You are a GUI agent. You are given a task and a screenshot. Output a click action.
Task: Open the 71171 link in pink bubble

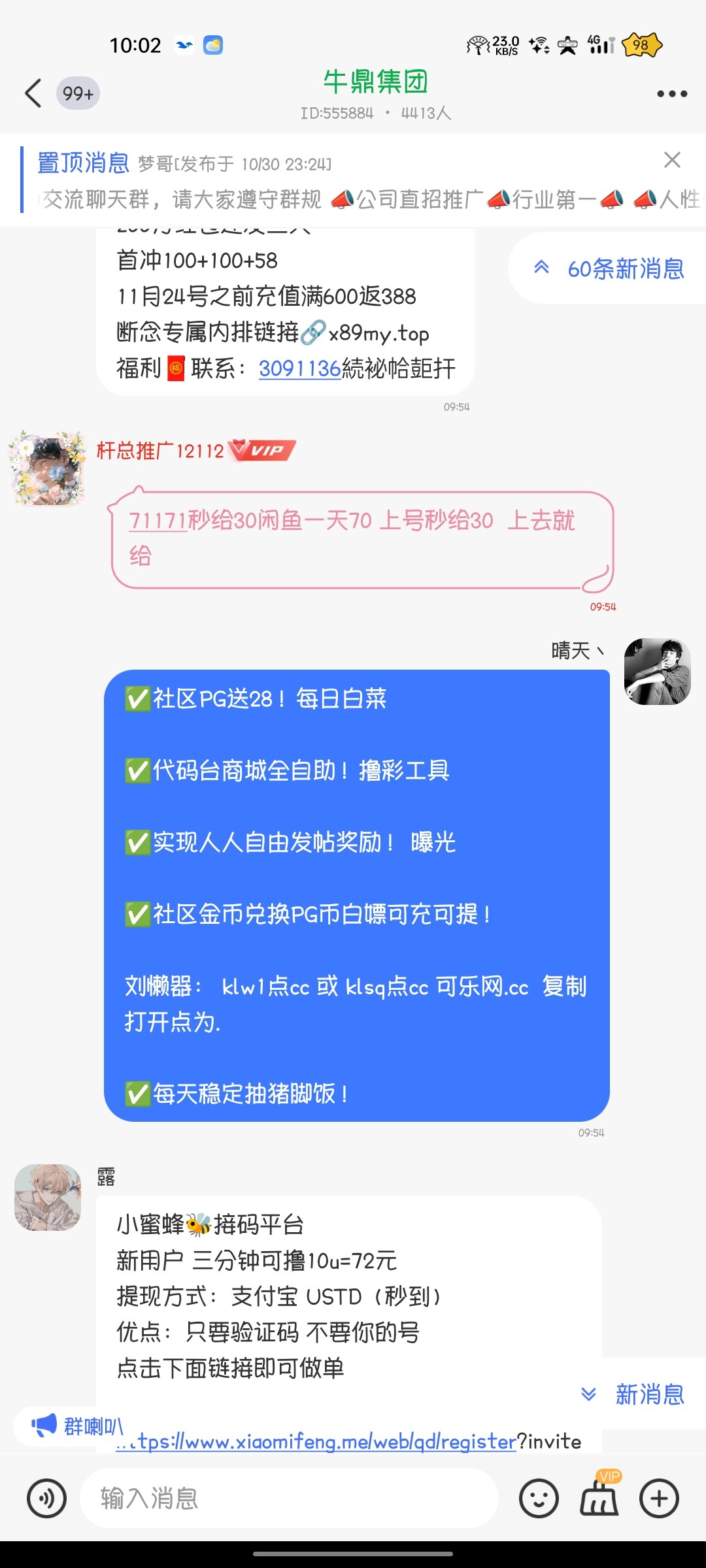[158, 521]
